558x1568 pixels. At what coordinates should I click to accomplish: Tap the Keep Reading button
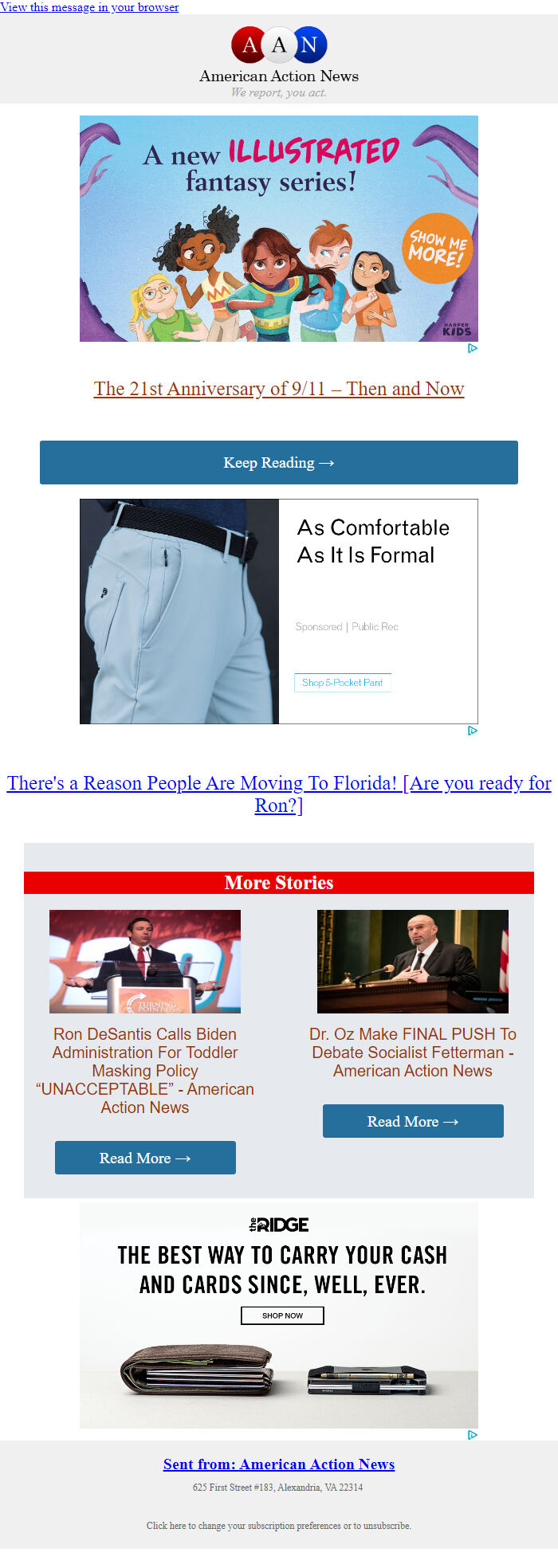coord(279,463)
